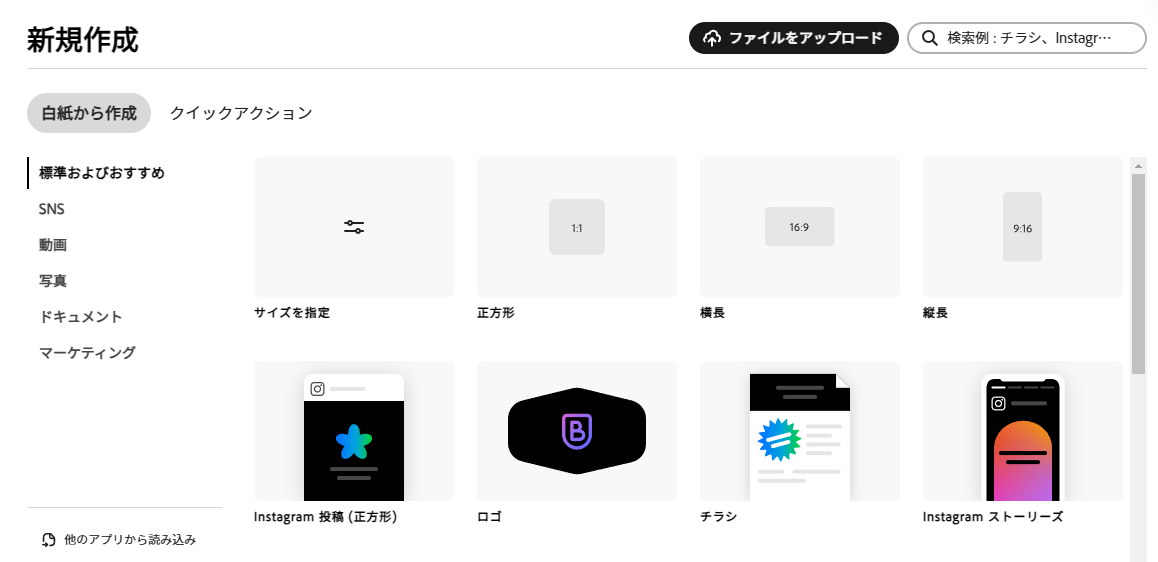Open the 動画 category

[x=53, y=245]
